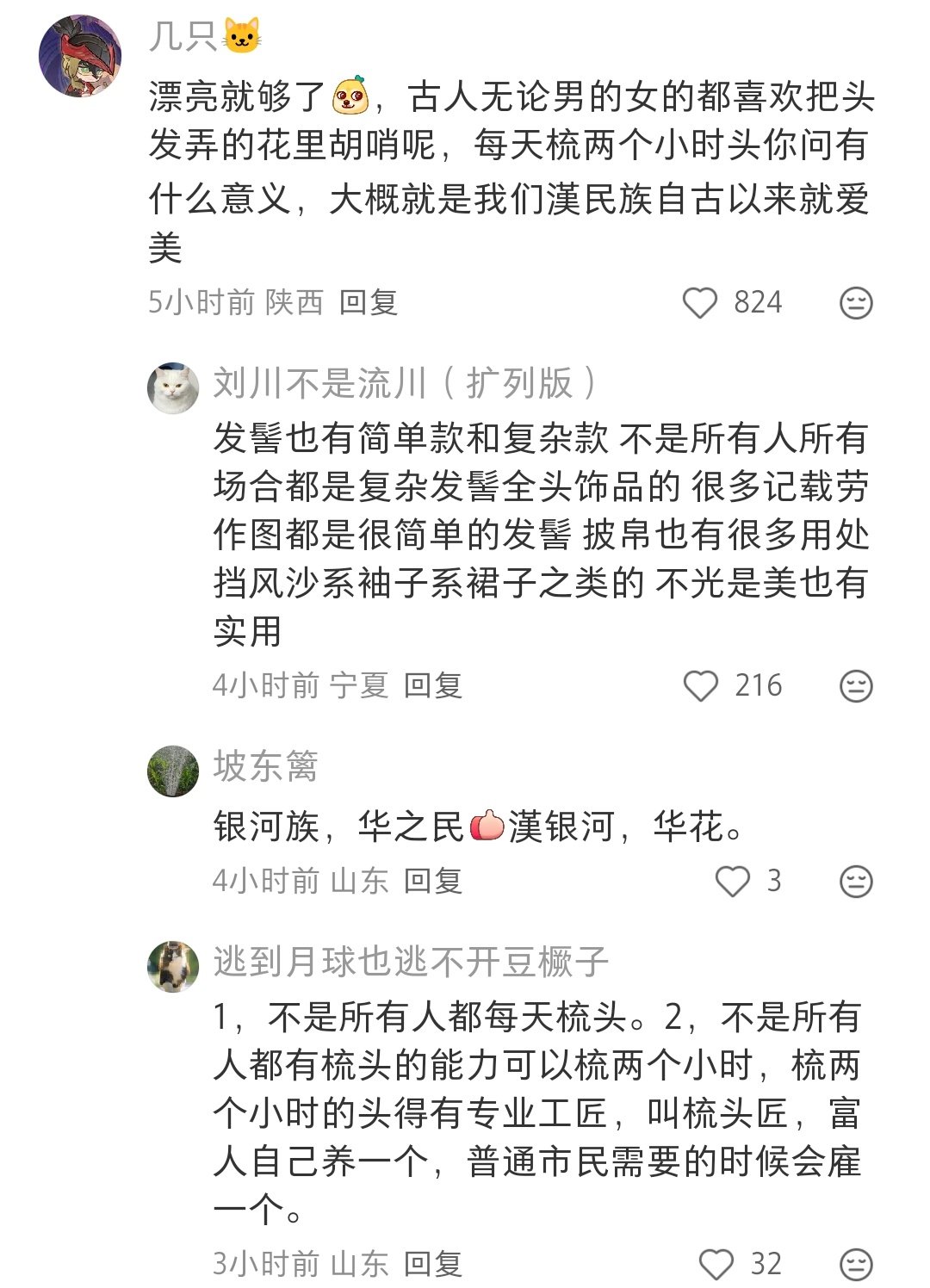Open 刘川不是流川's white cat avatar
Viewport: 930px width, 1288px height.
tap(173, 388)
